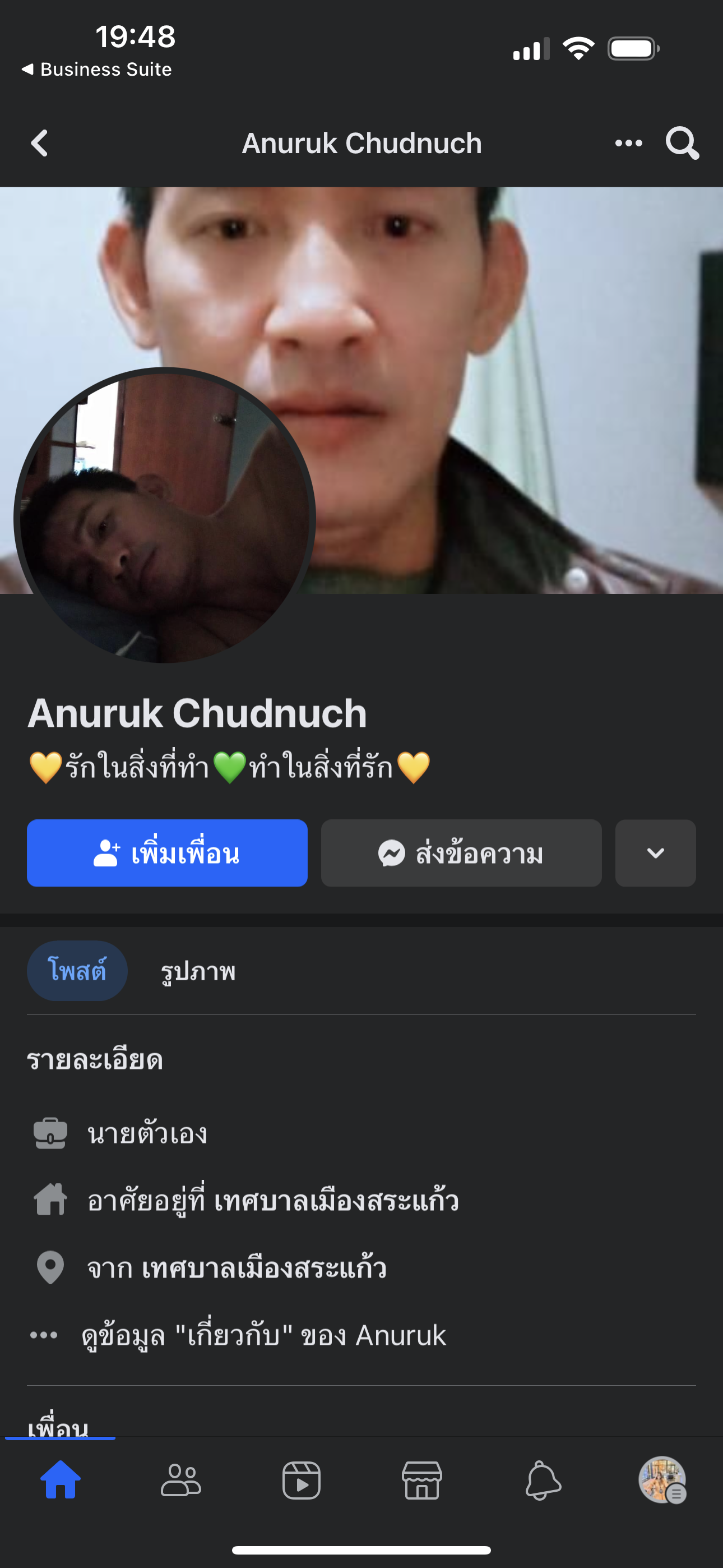Screen dimensions: 723x1568
Task: Switch to the Video tab
Action: [x=302, y=1481]
